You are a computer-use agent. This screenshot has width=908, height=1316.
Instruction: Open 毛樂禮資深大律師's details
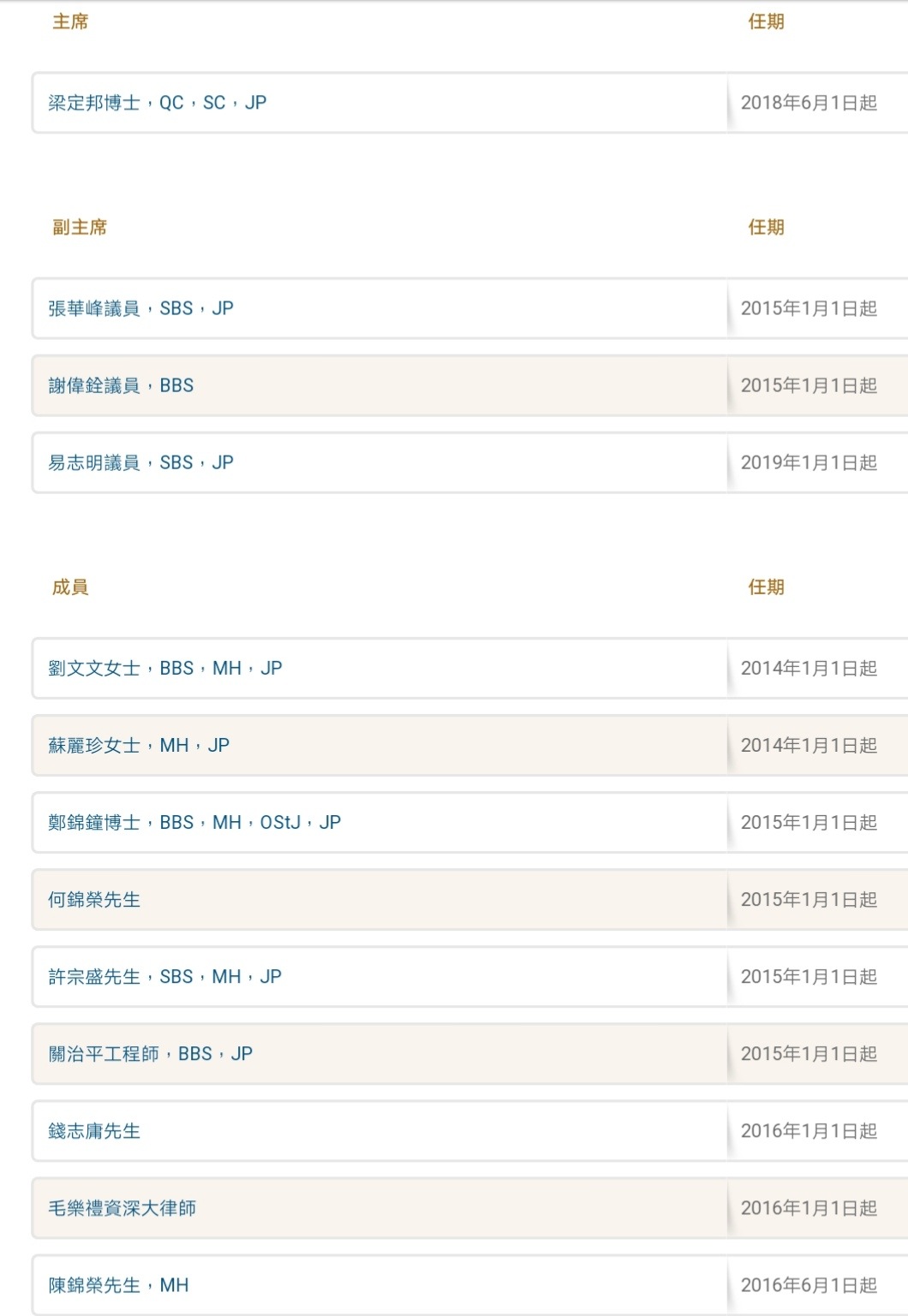click(x=122, y=1207)
